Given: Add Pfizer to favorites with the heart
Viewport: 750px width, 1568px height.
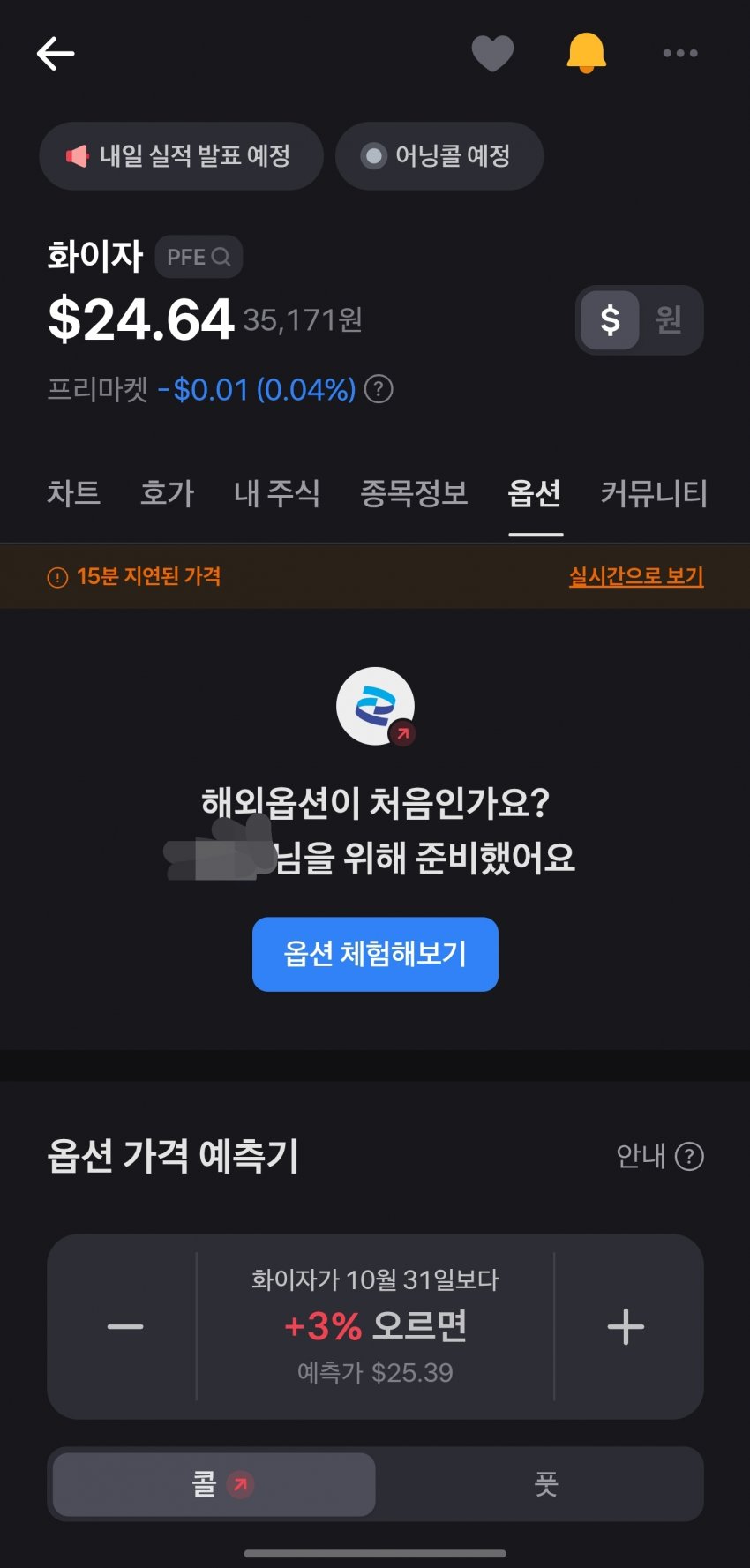Looking at the screenshot, I should pyautogui.click(x=492, y=54).
